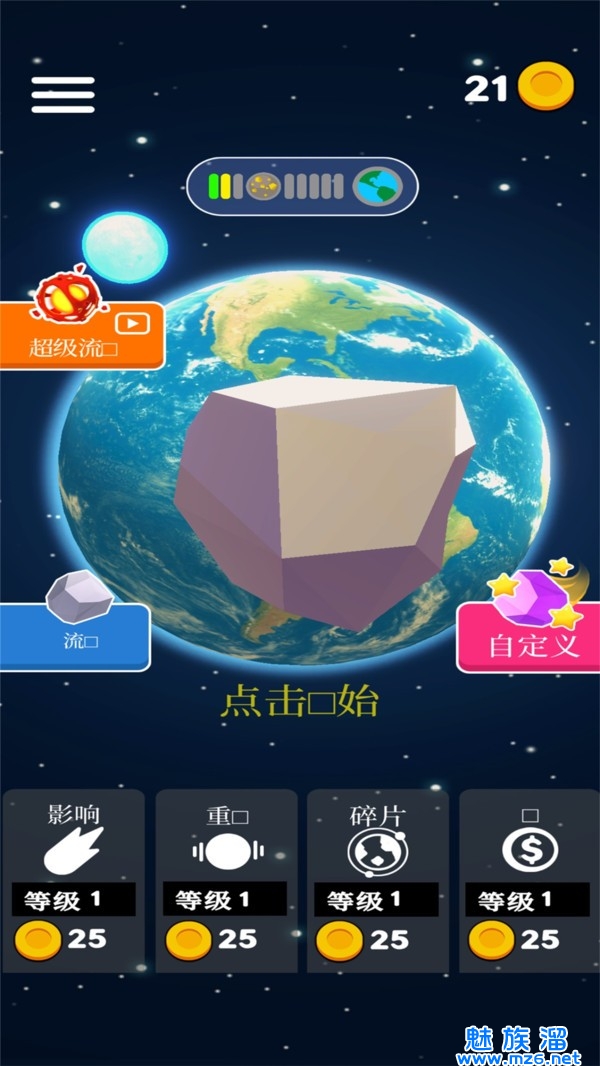Upgrade the dollar-sign income card
The image size is (600, 1066).
point(528,882)
